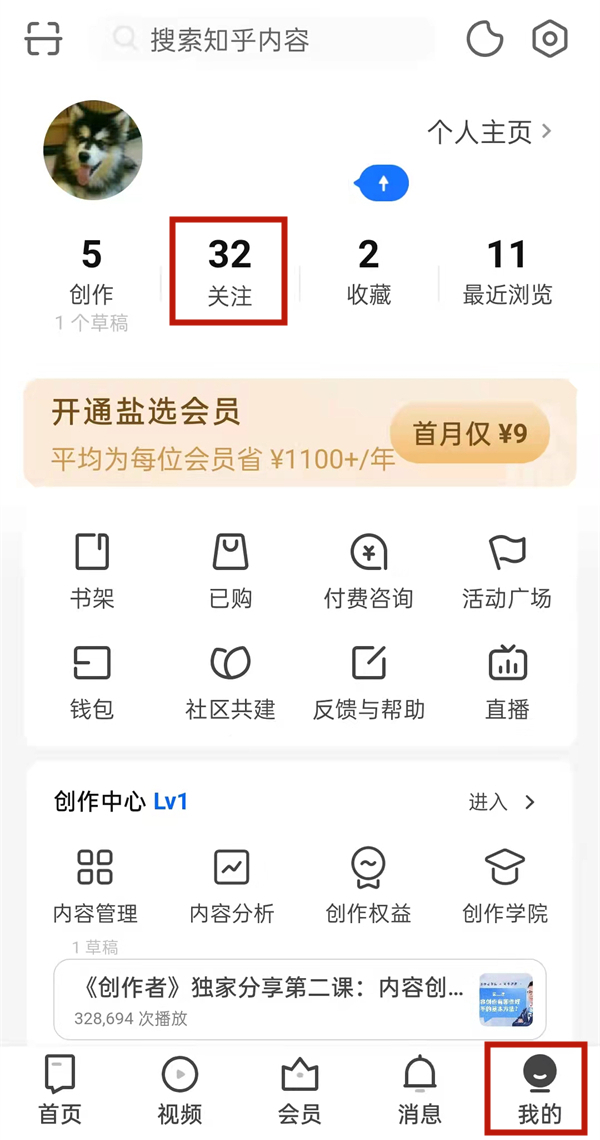Viewport: 600px width, 1140px height.
Task: Tap the 首月仅 ¥9 button
Action: tap(469, 434)
